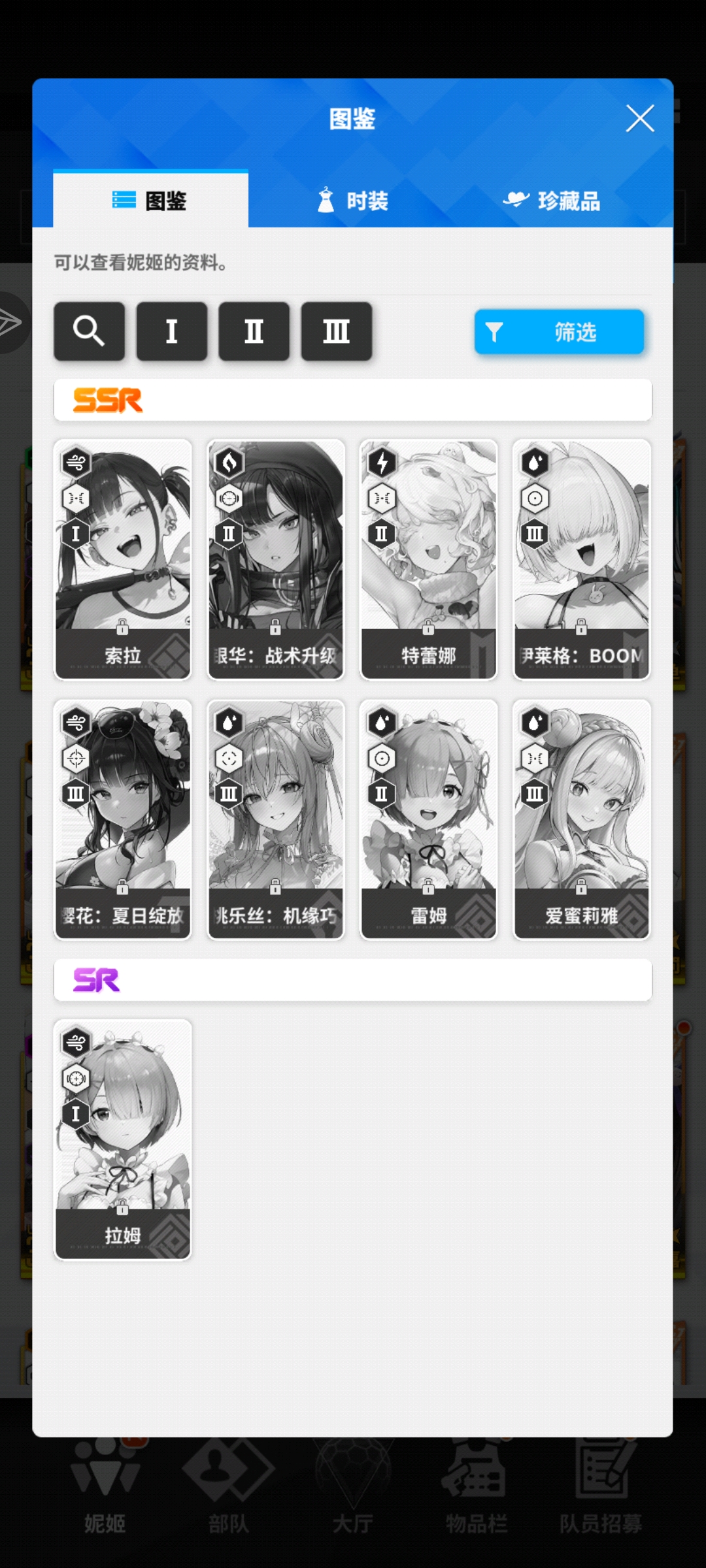Filter by burst type II
The height and width of the screenshot is (1568, 706).
click(254, 331)
